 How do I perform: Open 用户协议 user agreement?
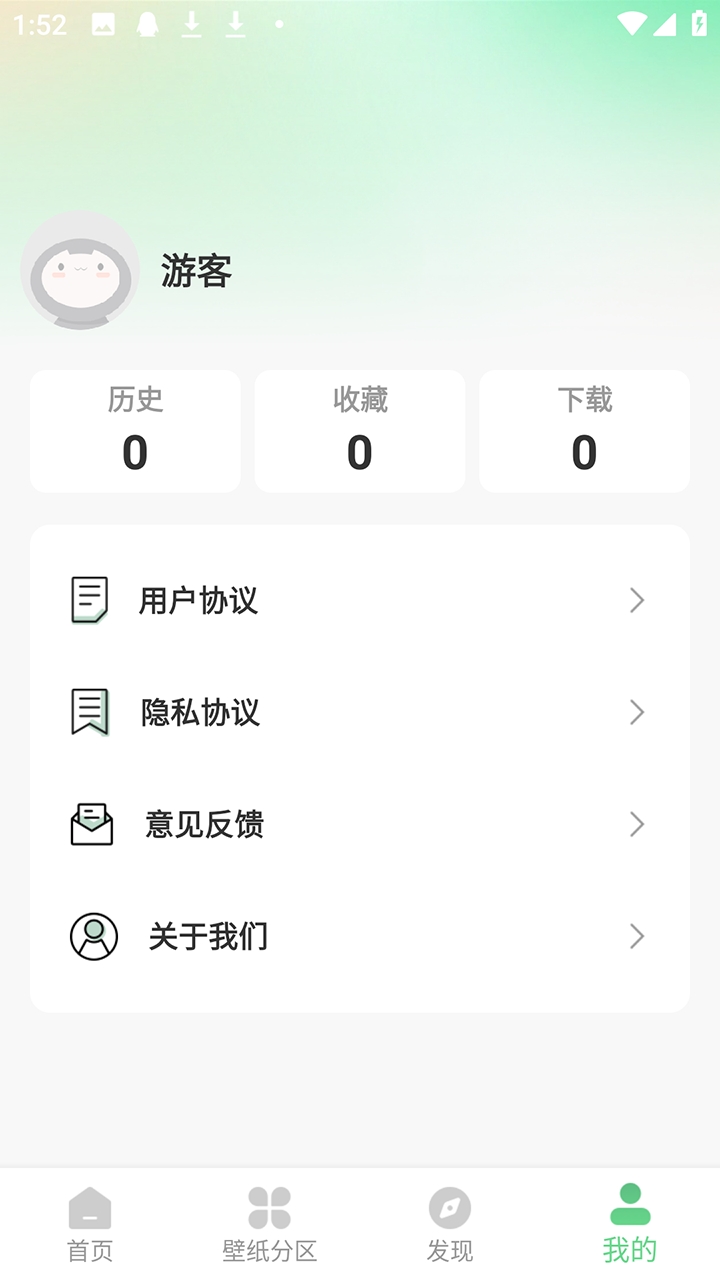(x=360, y=600)
